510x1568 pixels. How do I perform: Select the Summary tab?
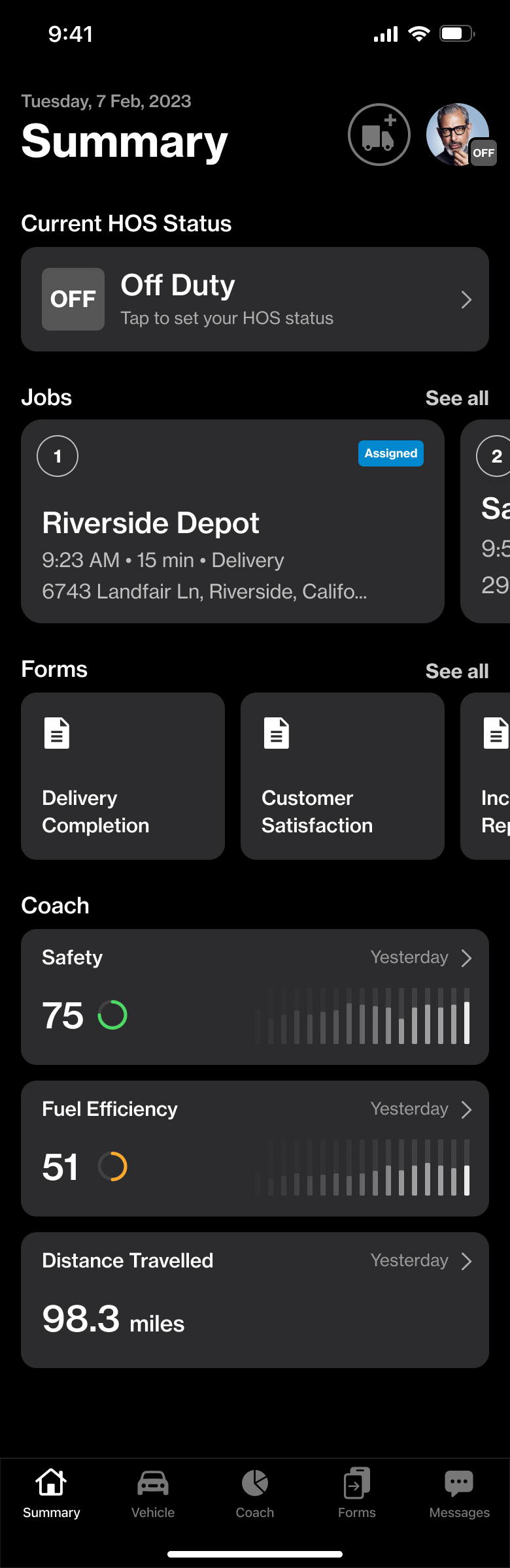click(51, 1494)
